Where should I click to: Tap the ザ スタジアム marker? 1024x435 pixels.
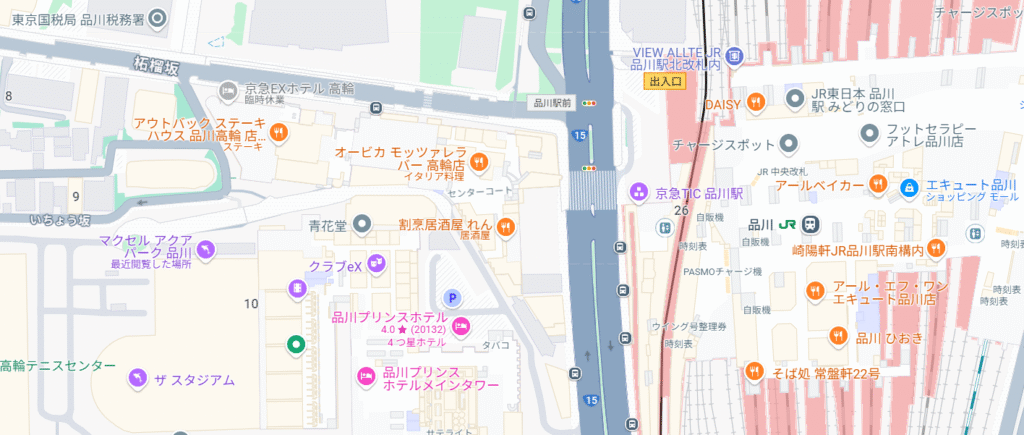[136, 377]
